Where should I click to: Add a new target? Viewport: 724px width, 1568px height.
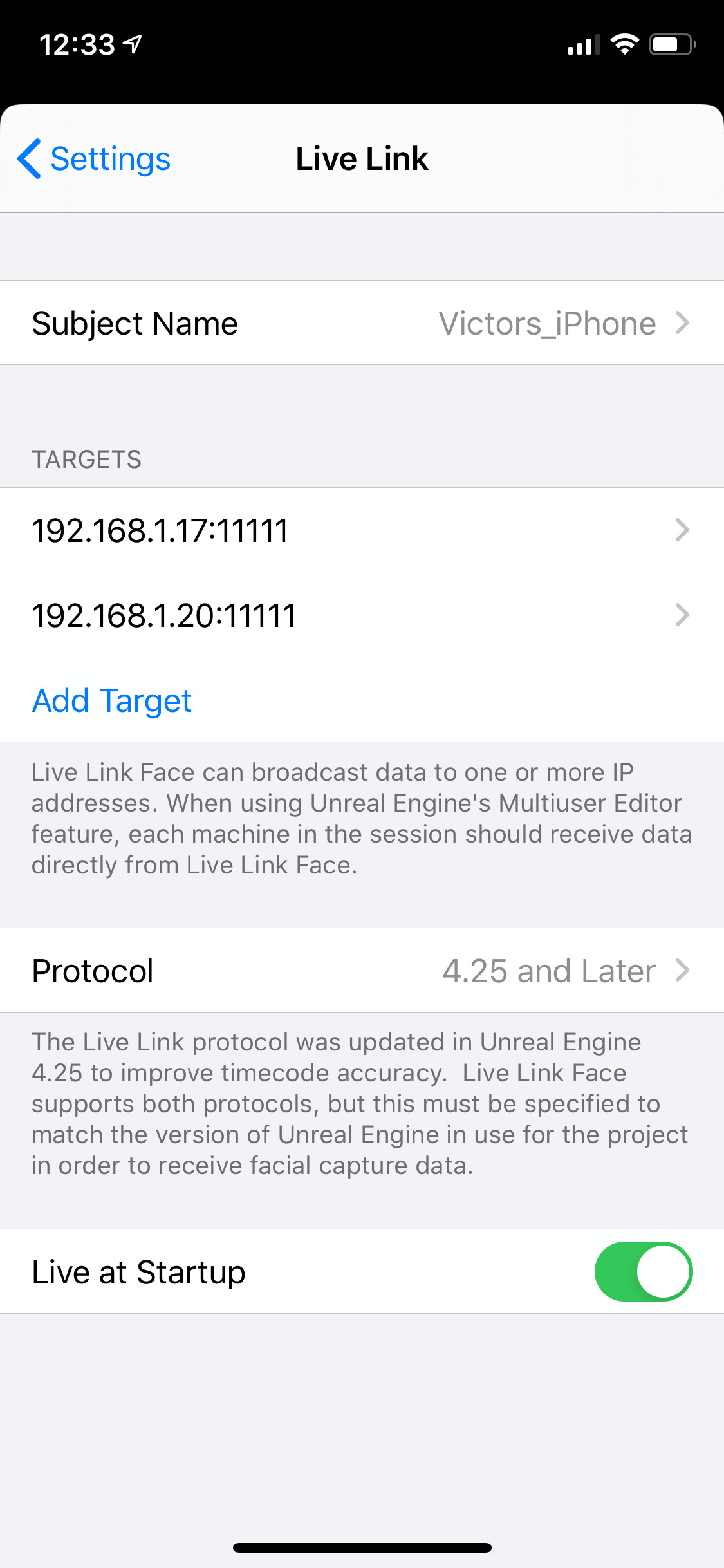[x=112, y=700]
